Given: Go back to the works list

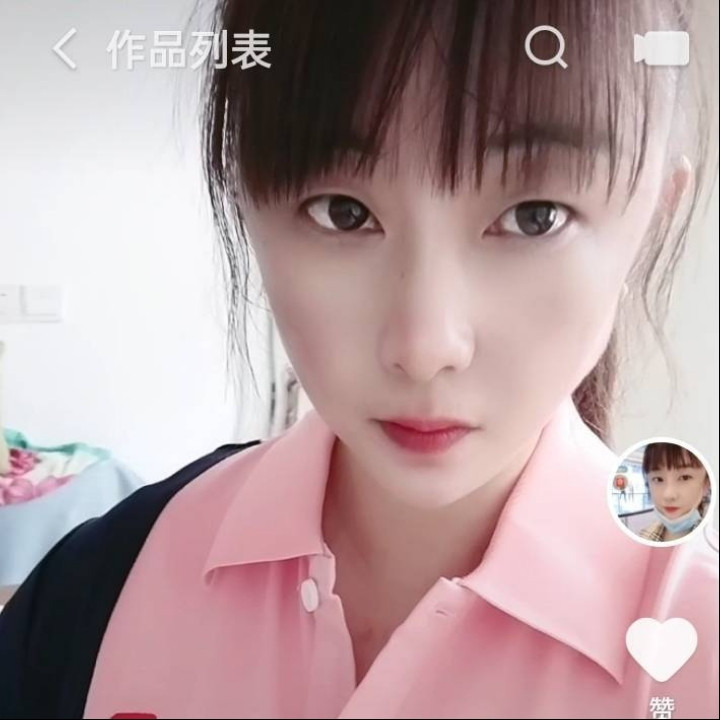Looking at the screenshot, I should coord(65,49).
